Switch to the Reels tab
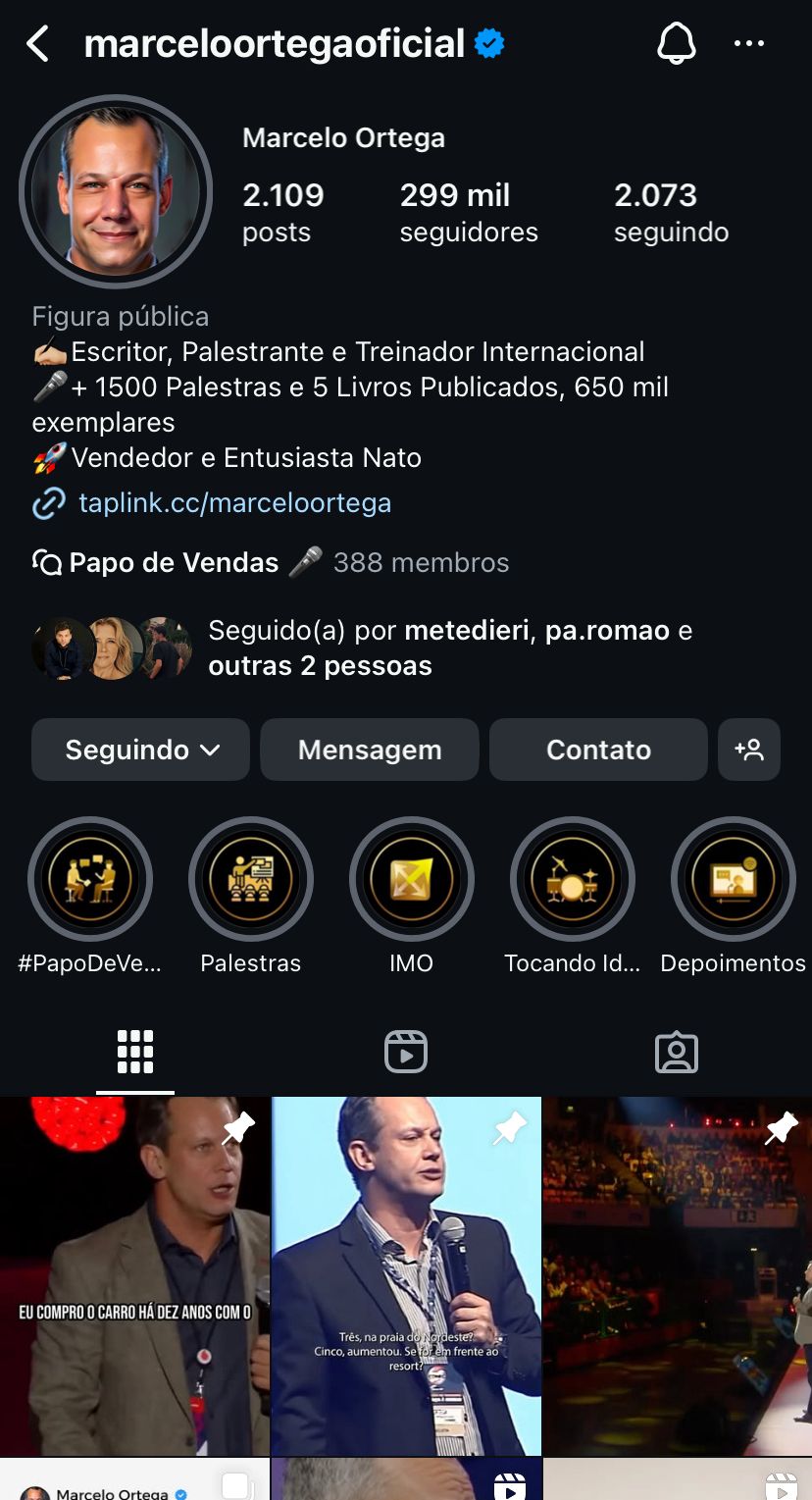The image size is (812, 1500). 405,1051
